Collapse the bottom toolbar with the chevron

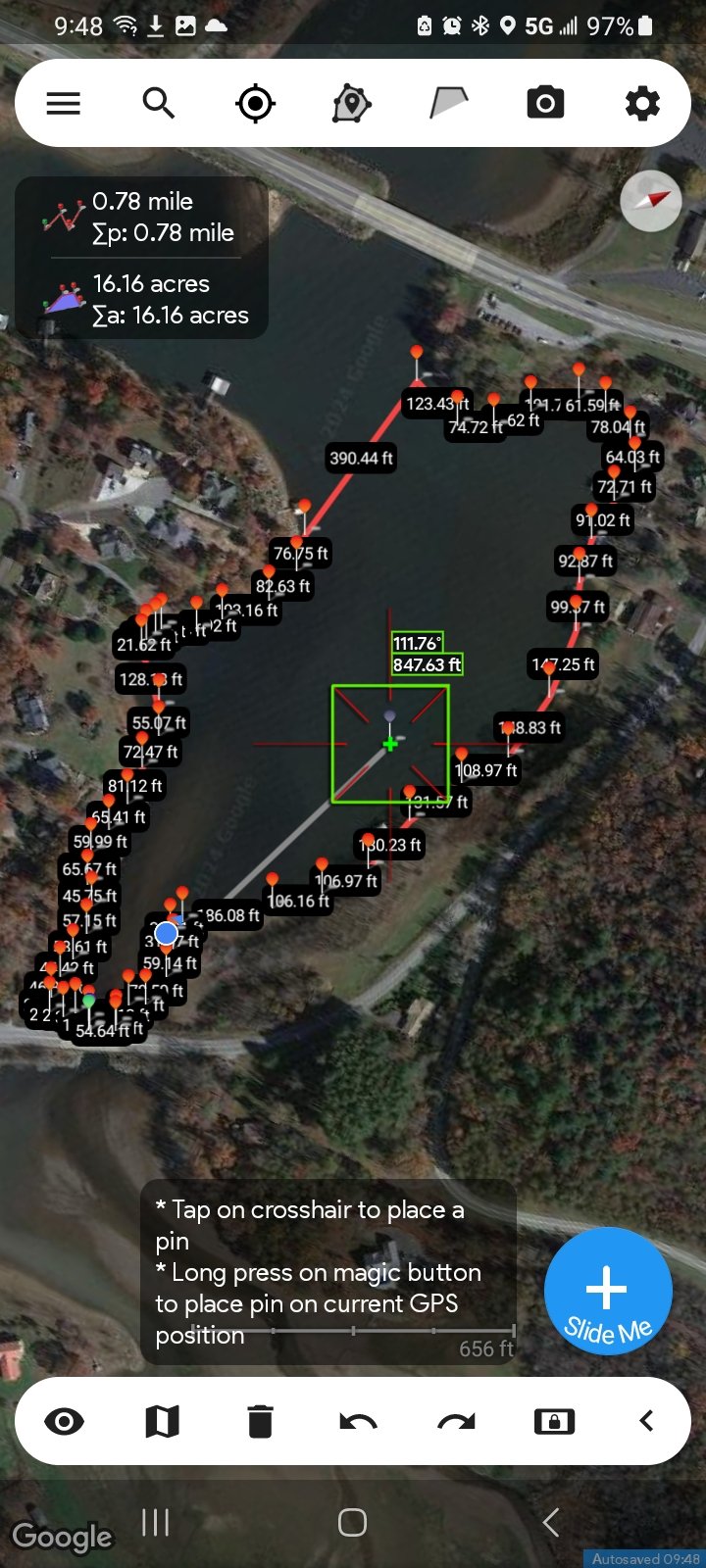646,1421
